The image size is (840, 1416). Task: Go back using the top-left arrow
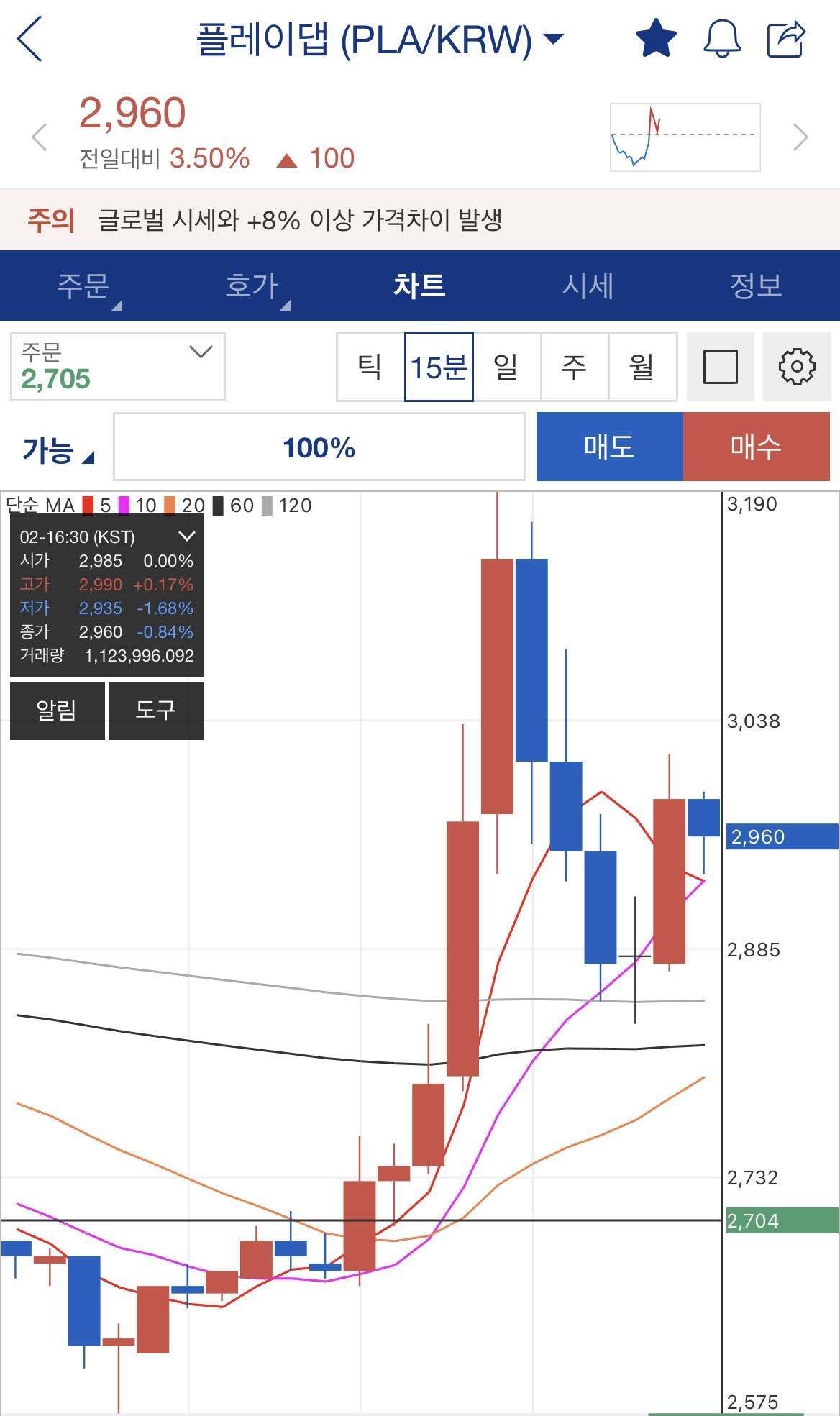[30, 39]
